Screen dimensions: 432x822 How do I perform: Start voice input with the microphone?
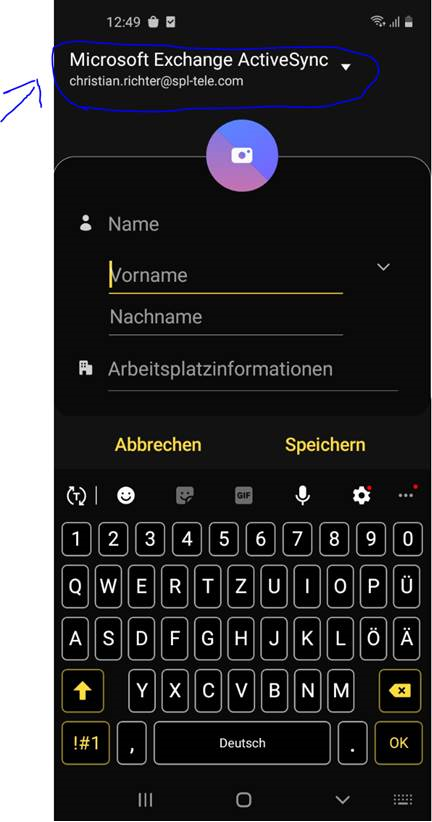coord(303,495)
